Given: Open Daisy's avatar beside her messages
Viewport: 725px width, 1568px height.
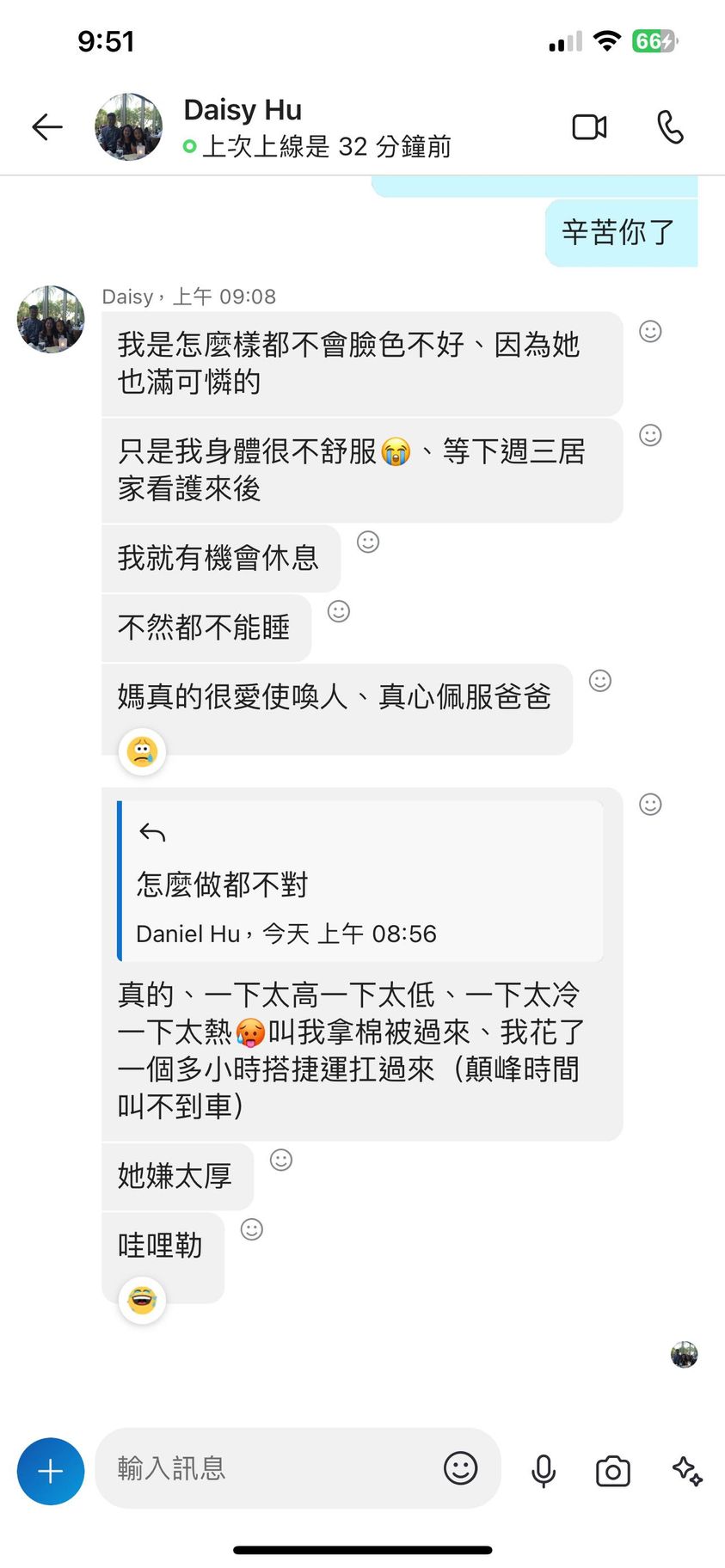Looking at the screenshot, I should (51, 320).
